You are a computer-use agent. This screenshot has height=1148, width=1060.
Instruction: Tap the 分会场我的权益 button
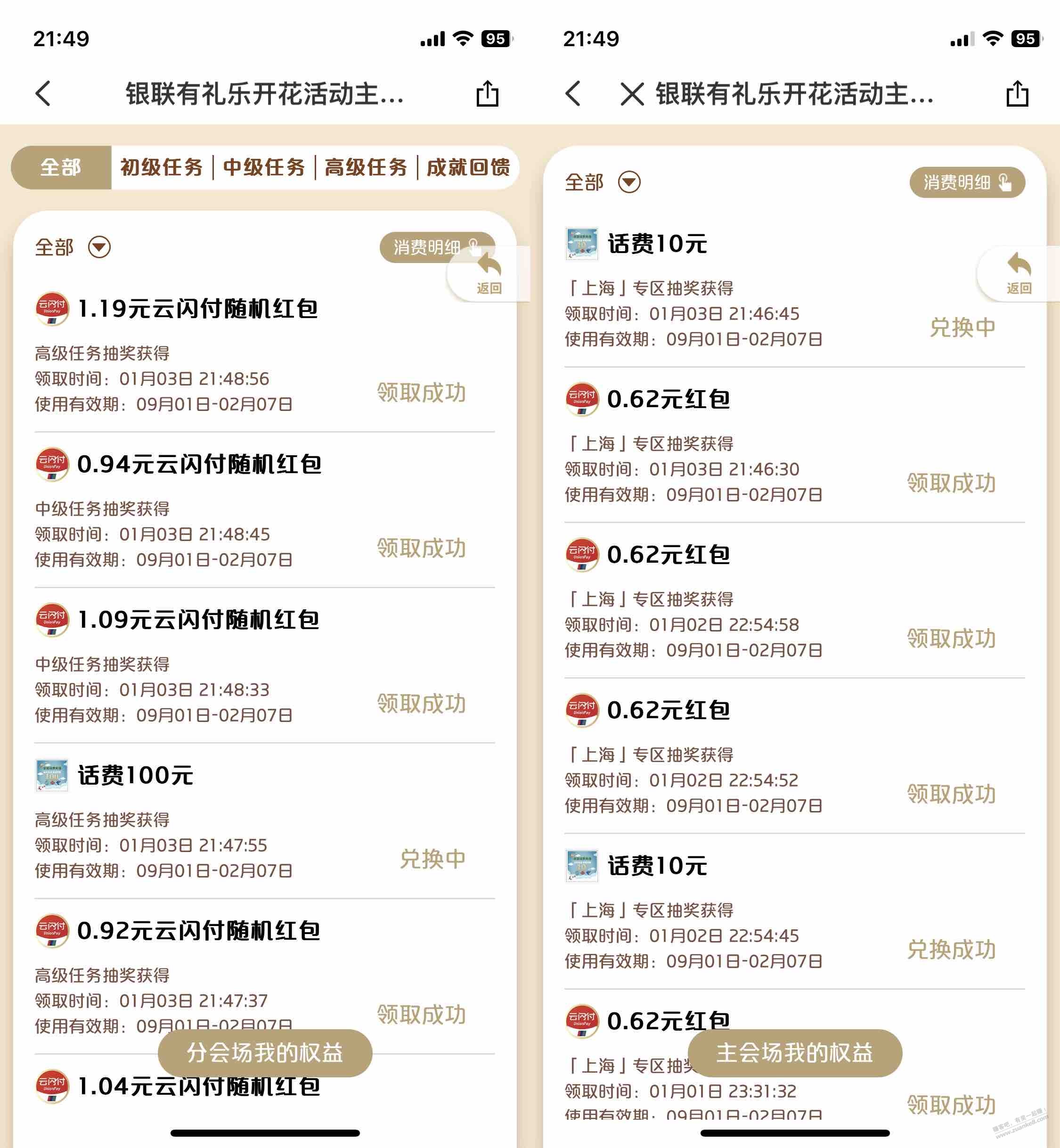(x=265, y=1052)
